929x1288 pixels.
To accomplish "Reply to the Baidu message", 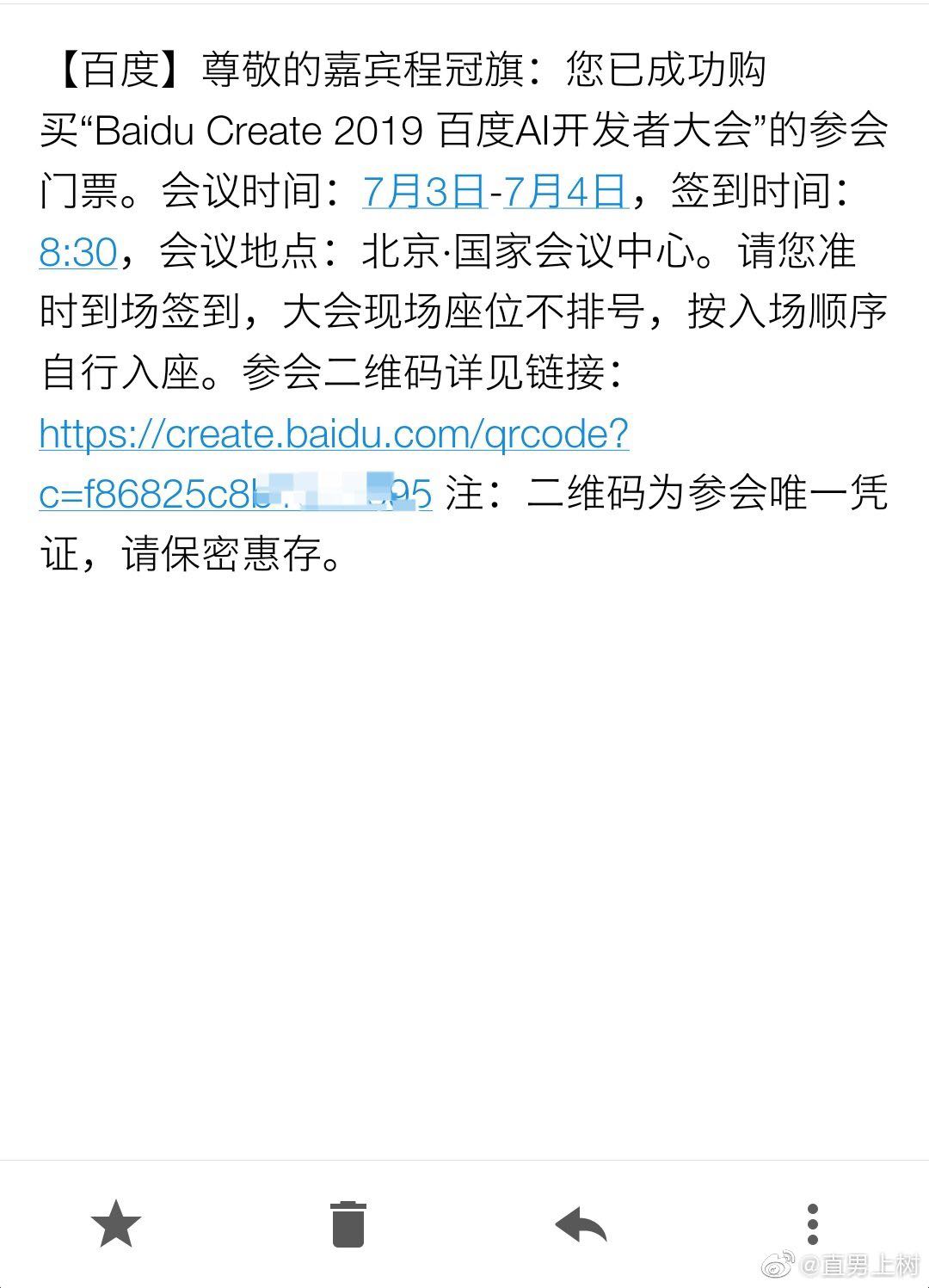I will pos(581,1223).
